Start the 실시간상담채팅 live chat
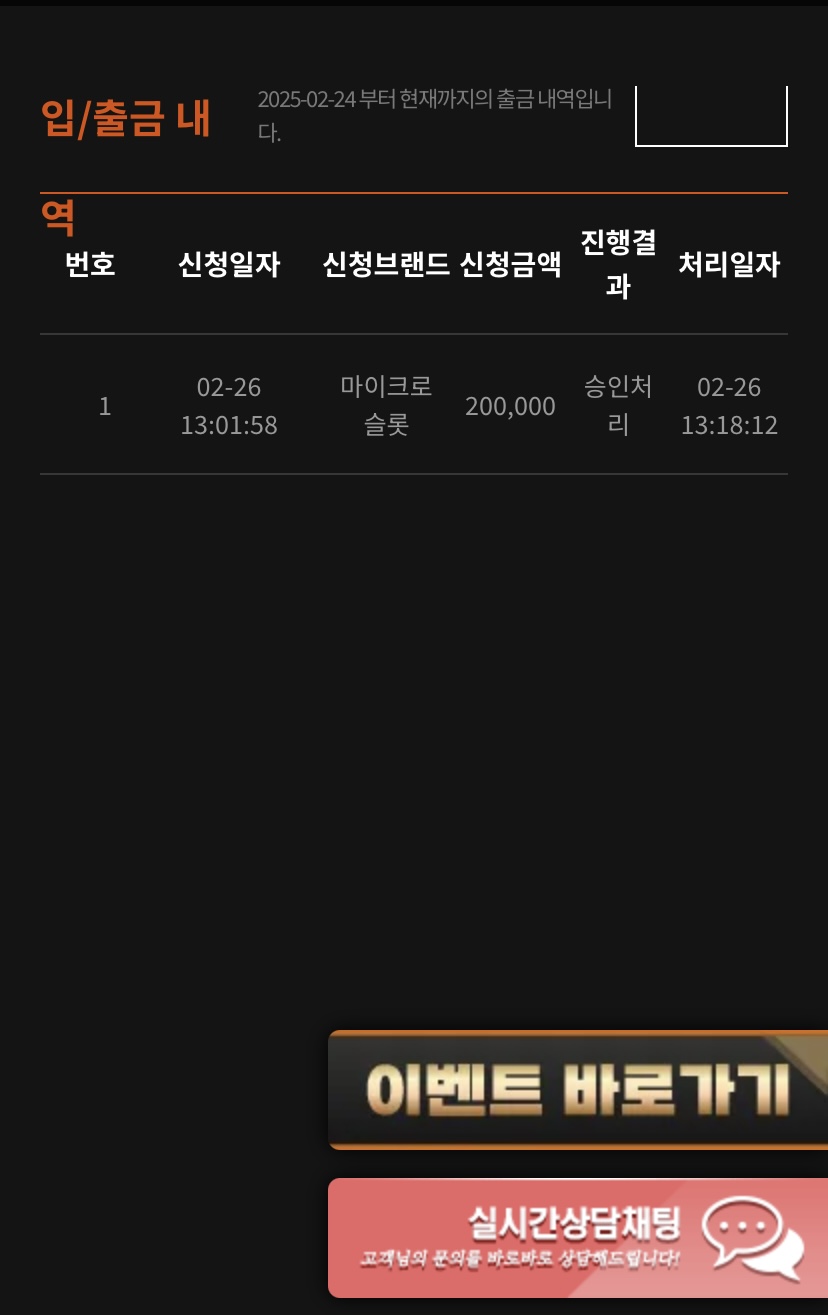 (578, 1238)
